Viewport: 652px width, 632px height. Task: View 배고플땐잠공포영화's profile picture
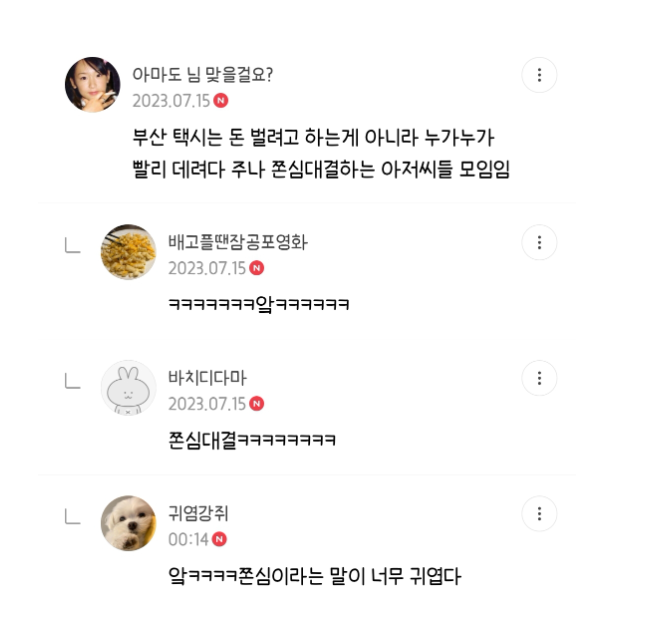[128, 252]
